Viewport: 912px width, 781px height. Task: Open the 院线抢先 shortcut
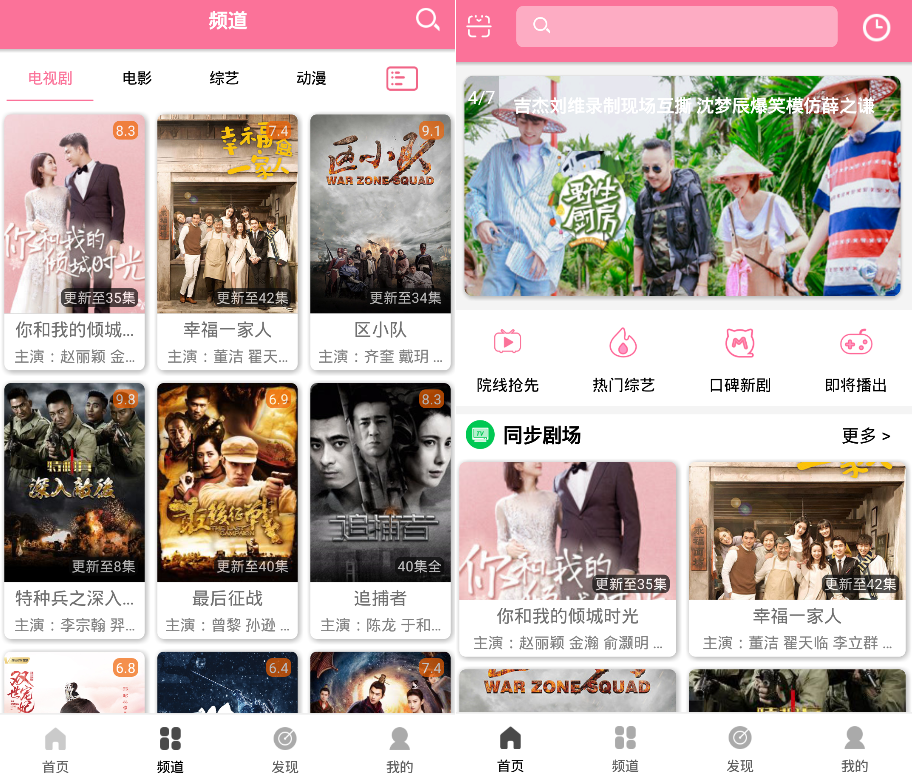point(507,359)
